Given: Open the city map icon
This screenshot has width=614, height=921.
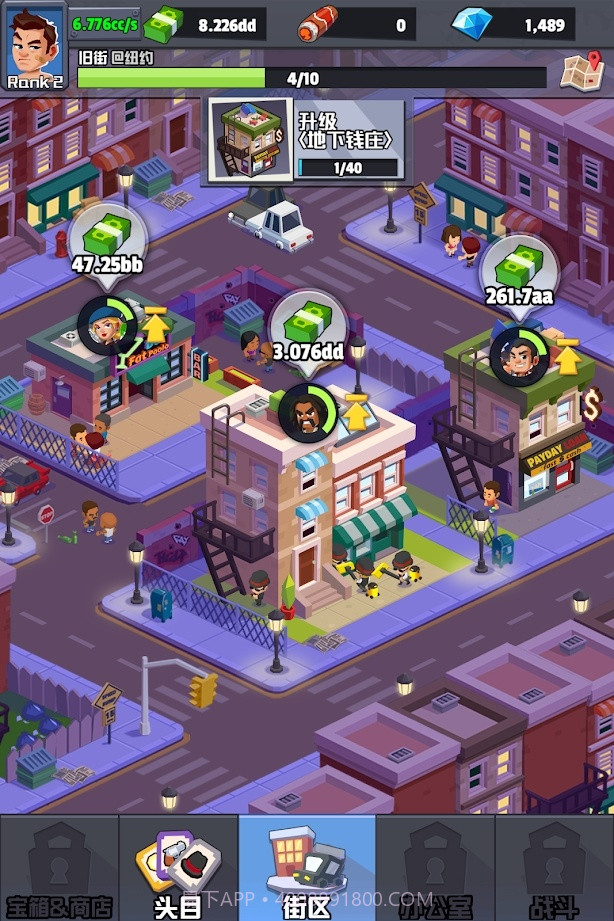Looking at the screenshot, I should coord(580,71).
